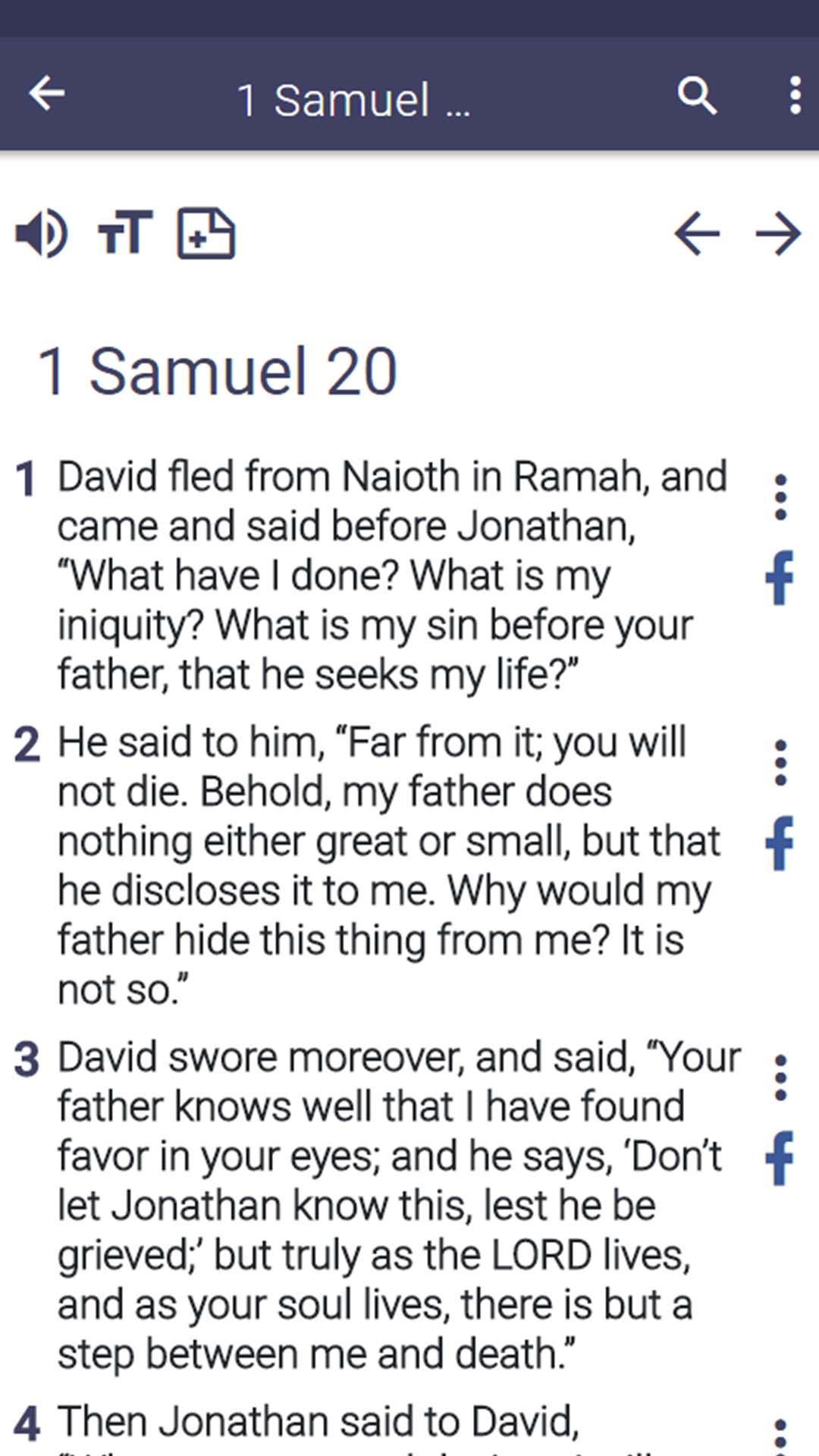Share verse 3 on Facebook
Screen dimensions: 819x1456
(x=780, y=1158)
